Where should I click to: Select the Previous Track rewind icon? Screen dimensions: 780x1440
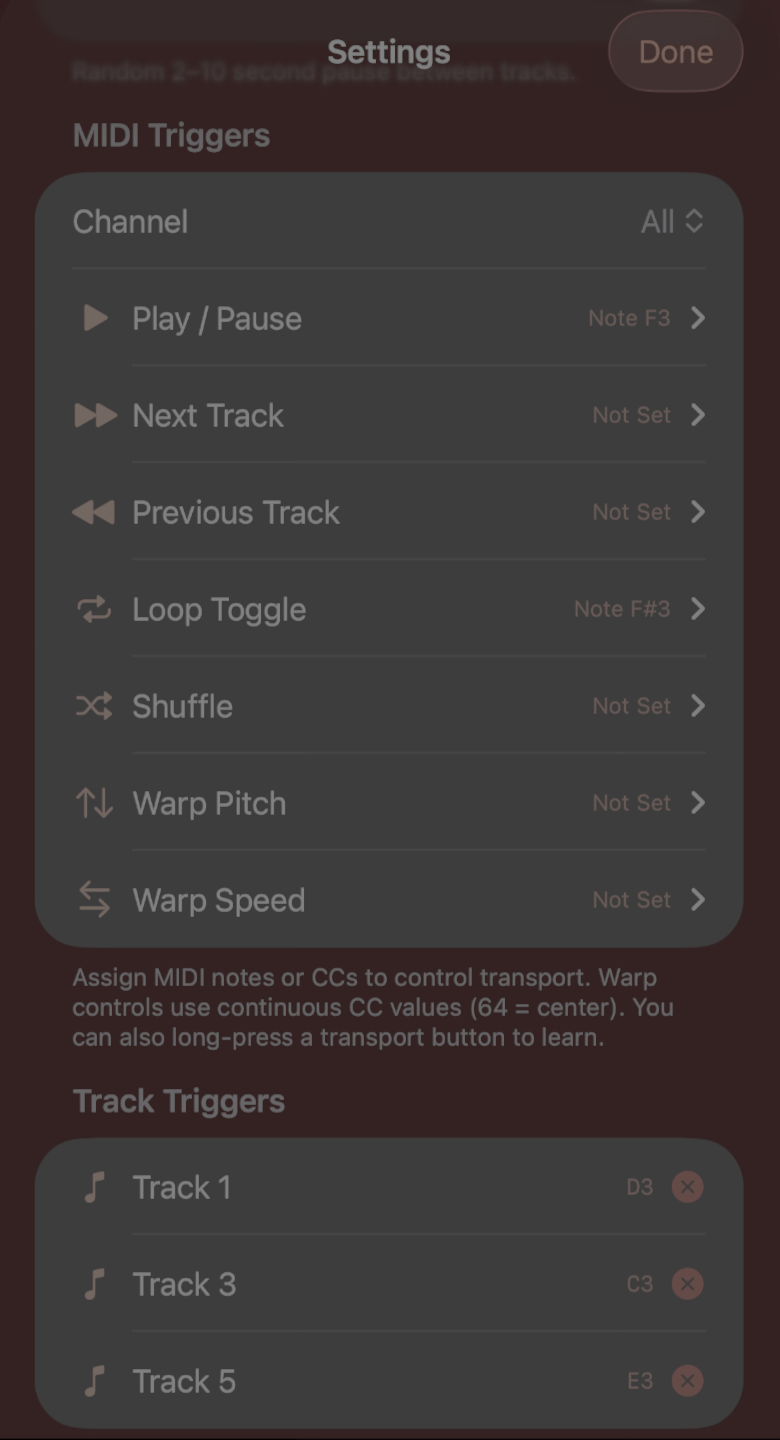94,512
